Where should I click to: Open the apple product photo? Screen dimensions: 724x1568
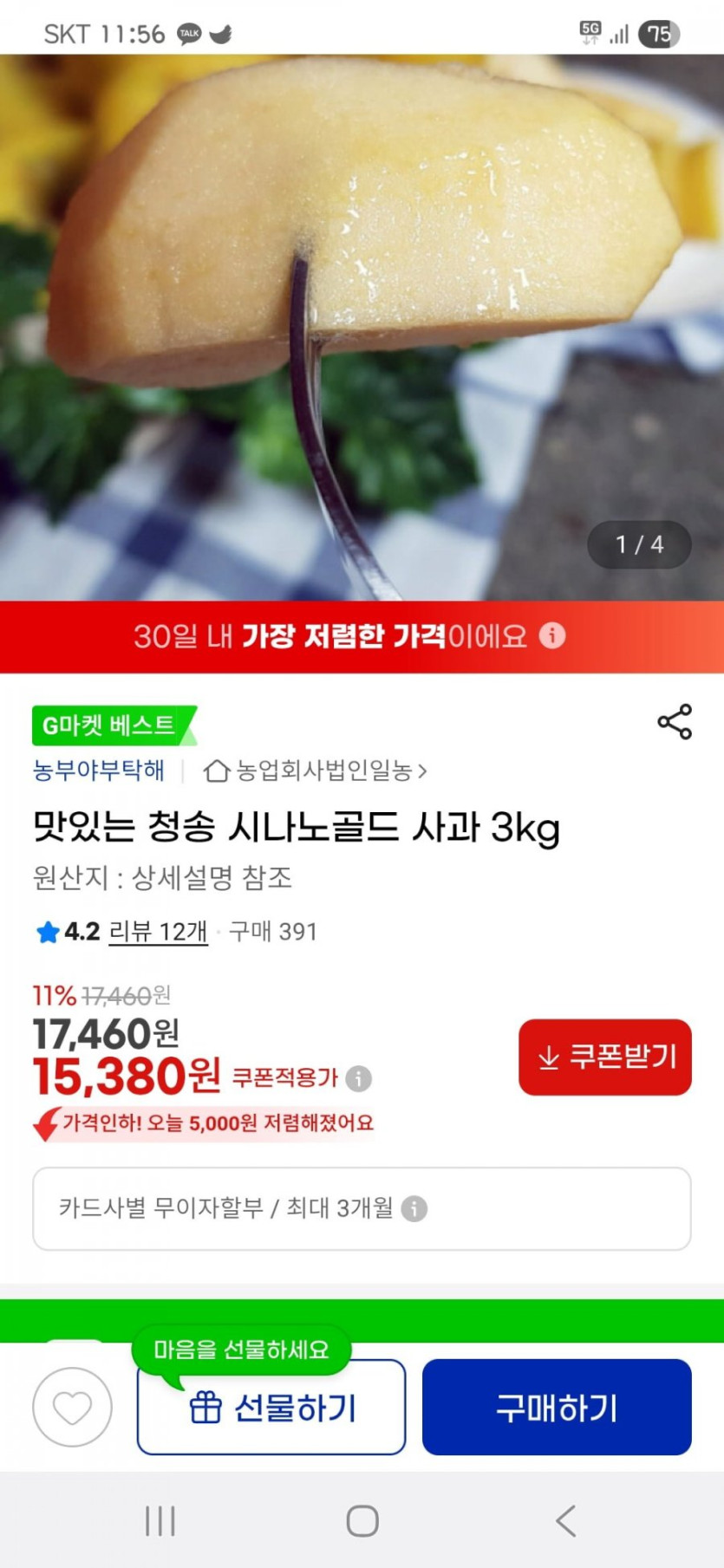362,329
